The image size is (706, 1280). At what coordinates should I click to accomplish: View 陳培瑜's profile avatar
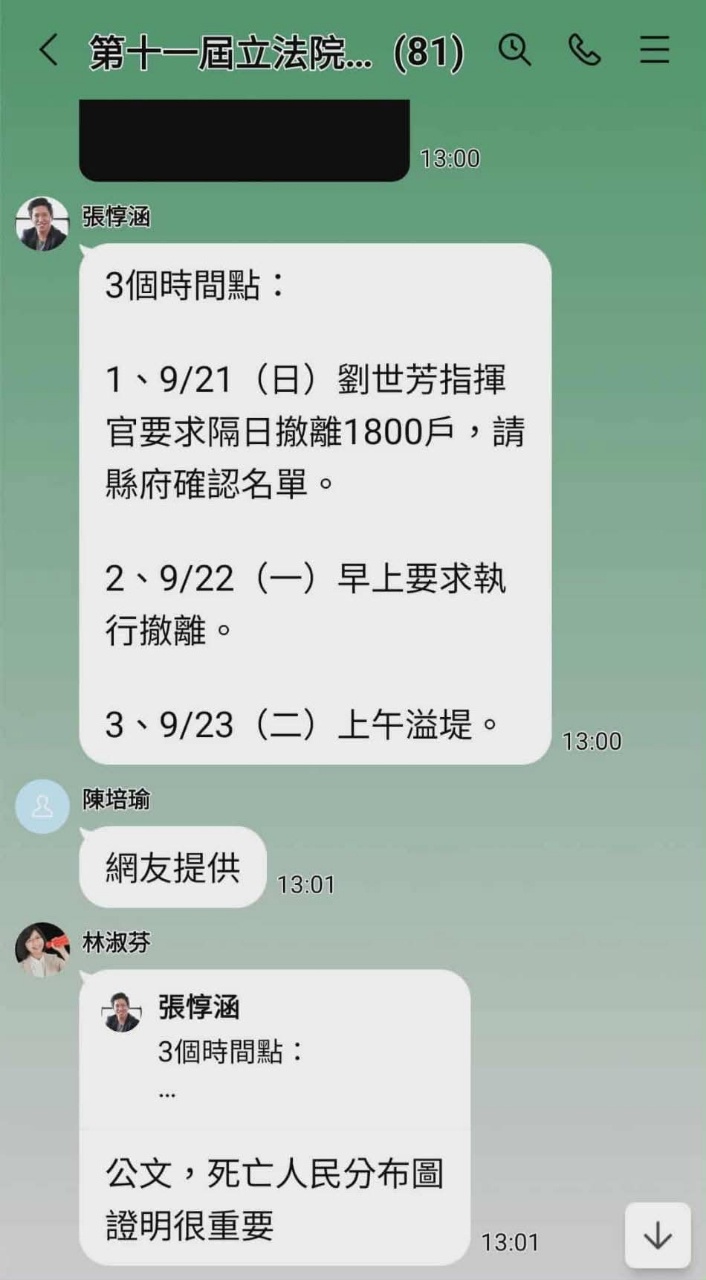pos(42,806)
